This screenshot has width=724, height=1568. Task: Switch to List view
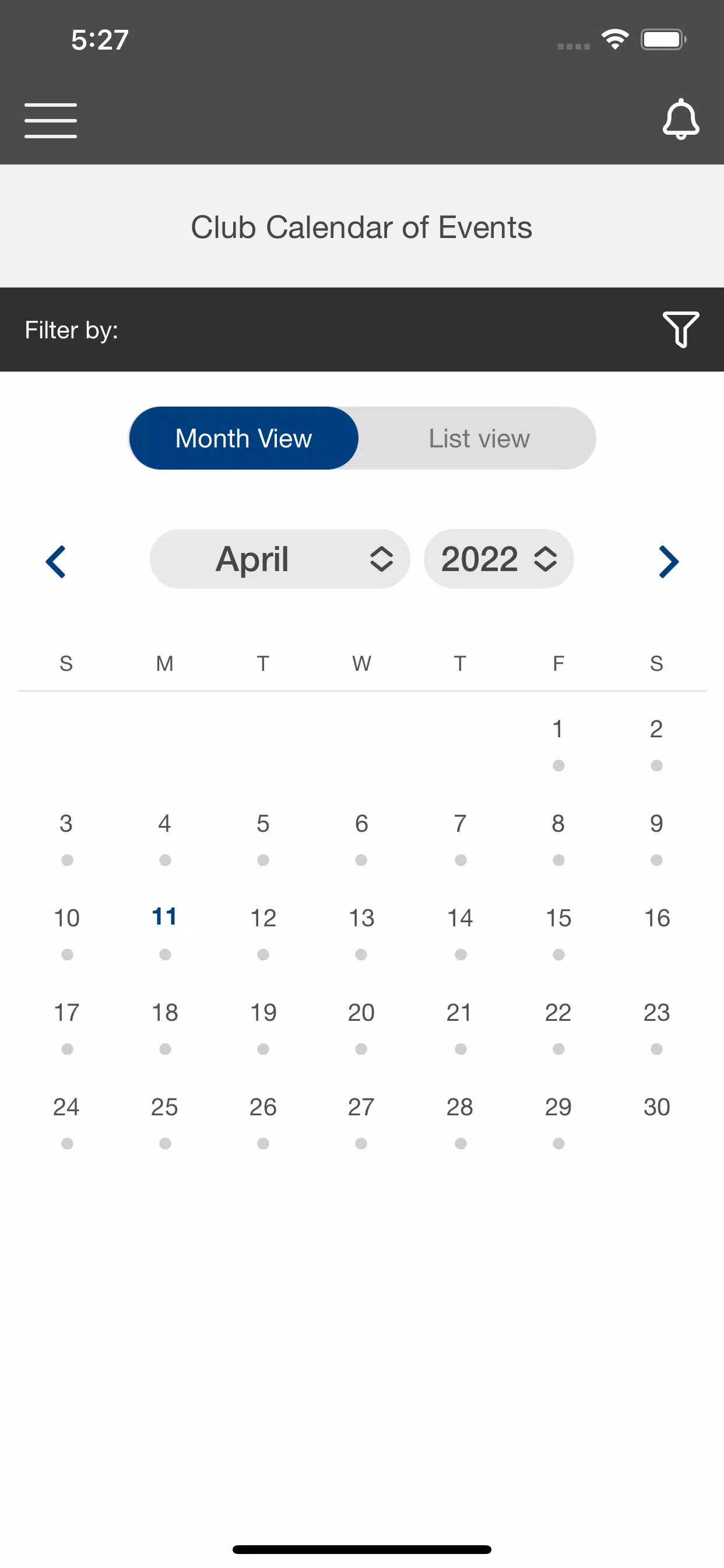click(479, 438)
